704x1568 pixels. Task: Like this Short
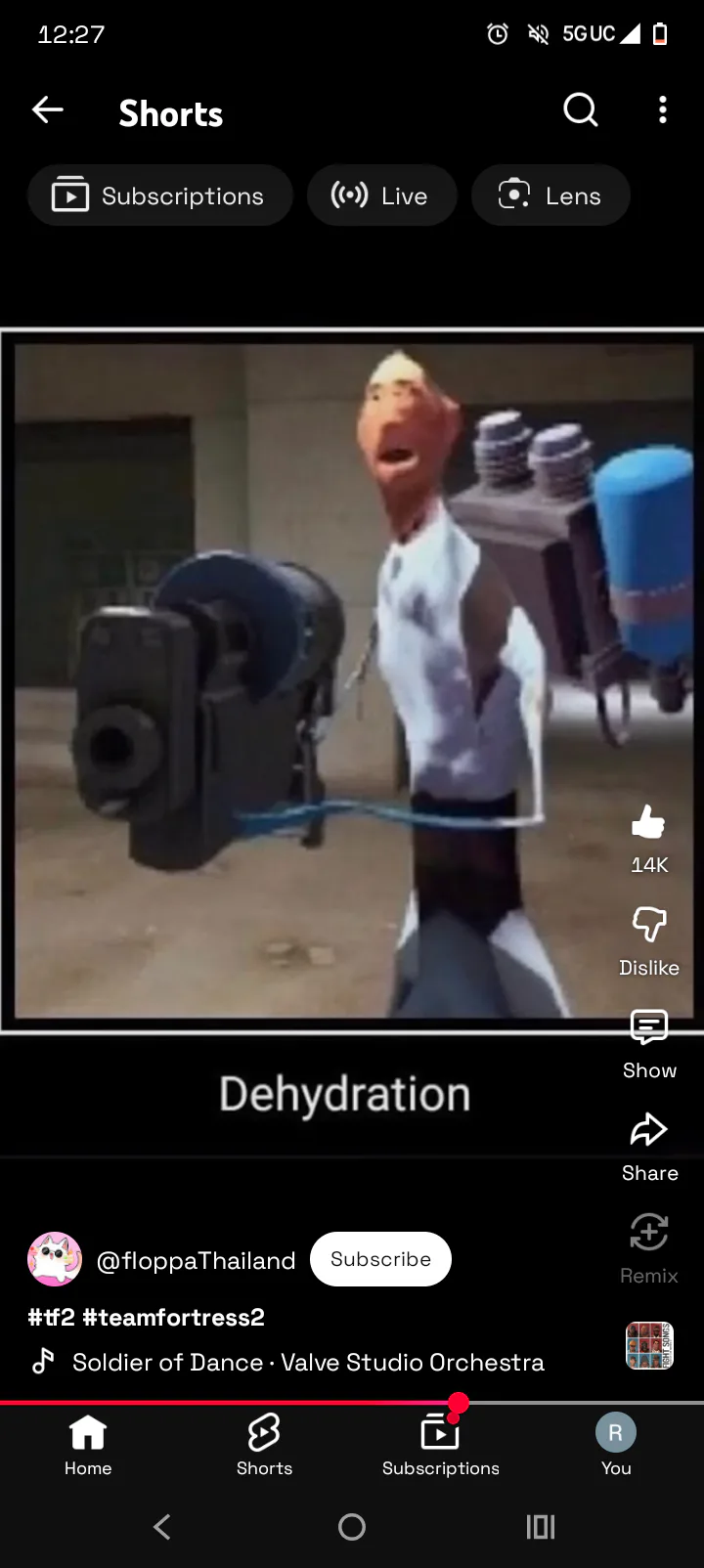coord(649,823)
